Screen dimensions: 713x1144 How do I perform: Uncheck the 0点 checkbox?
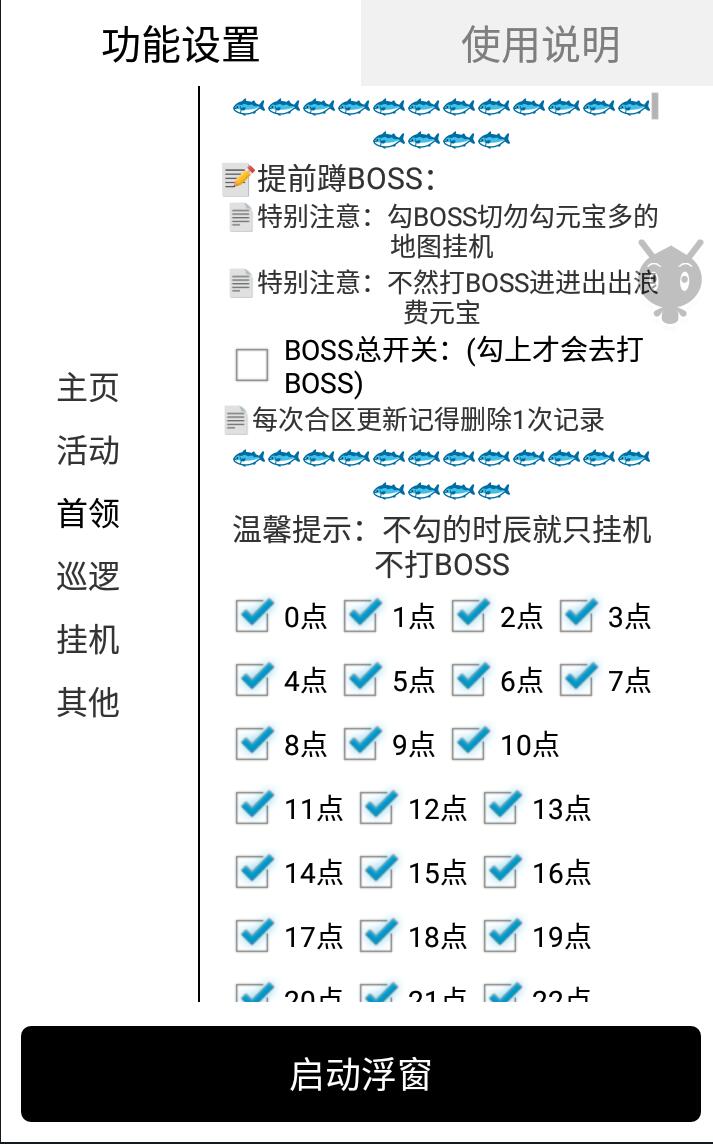253,616
